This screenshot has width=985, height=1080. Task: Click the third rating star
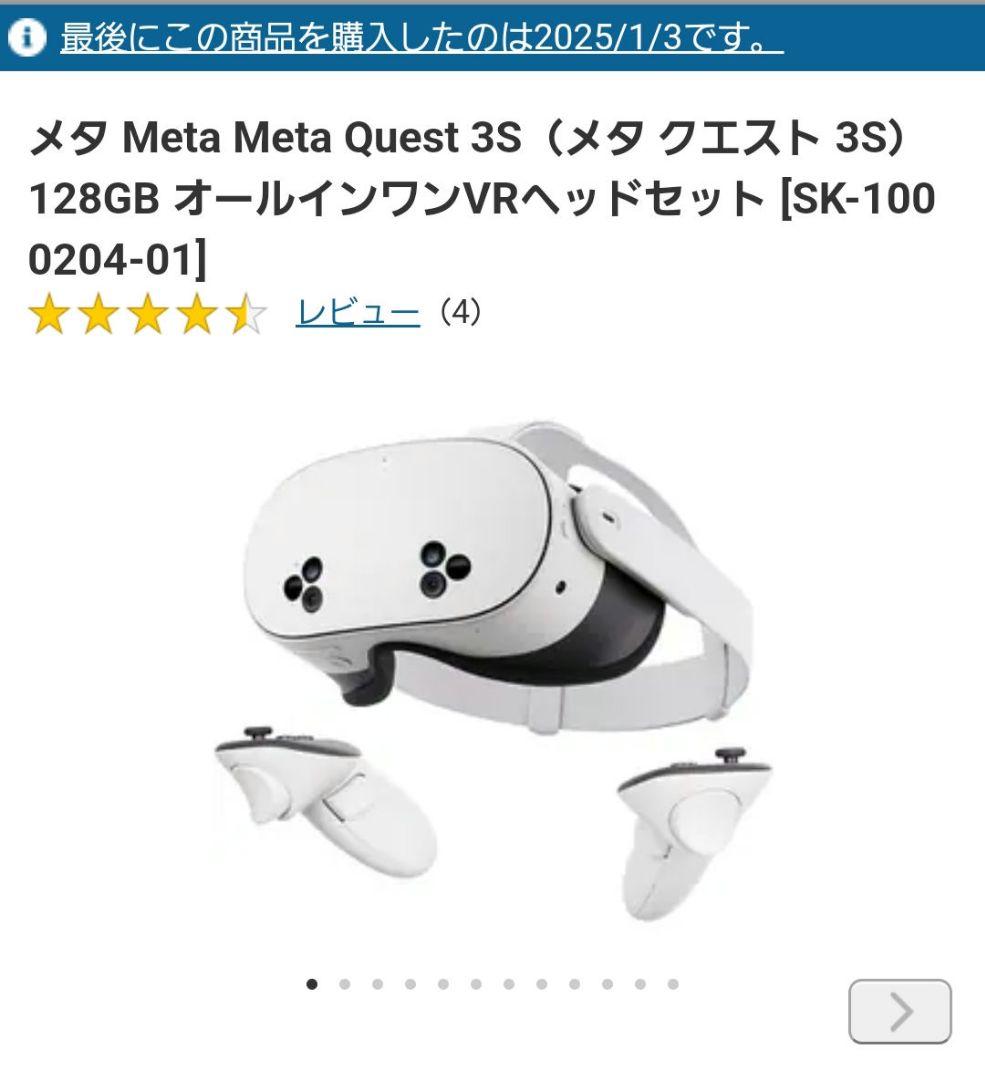point(150,315)
